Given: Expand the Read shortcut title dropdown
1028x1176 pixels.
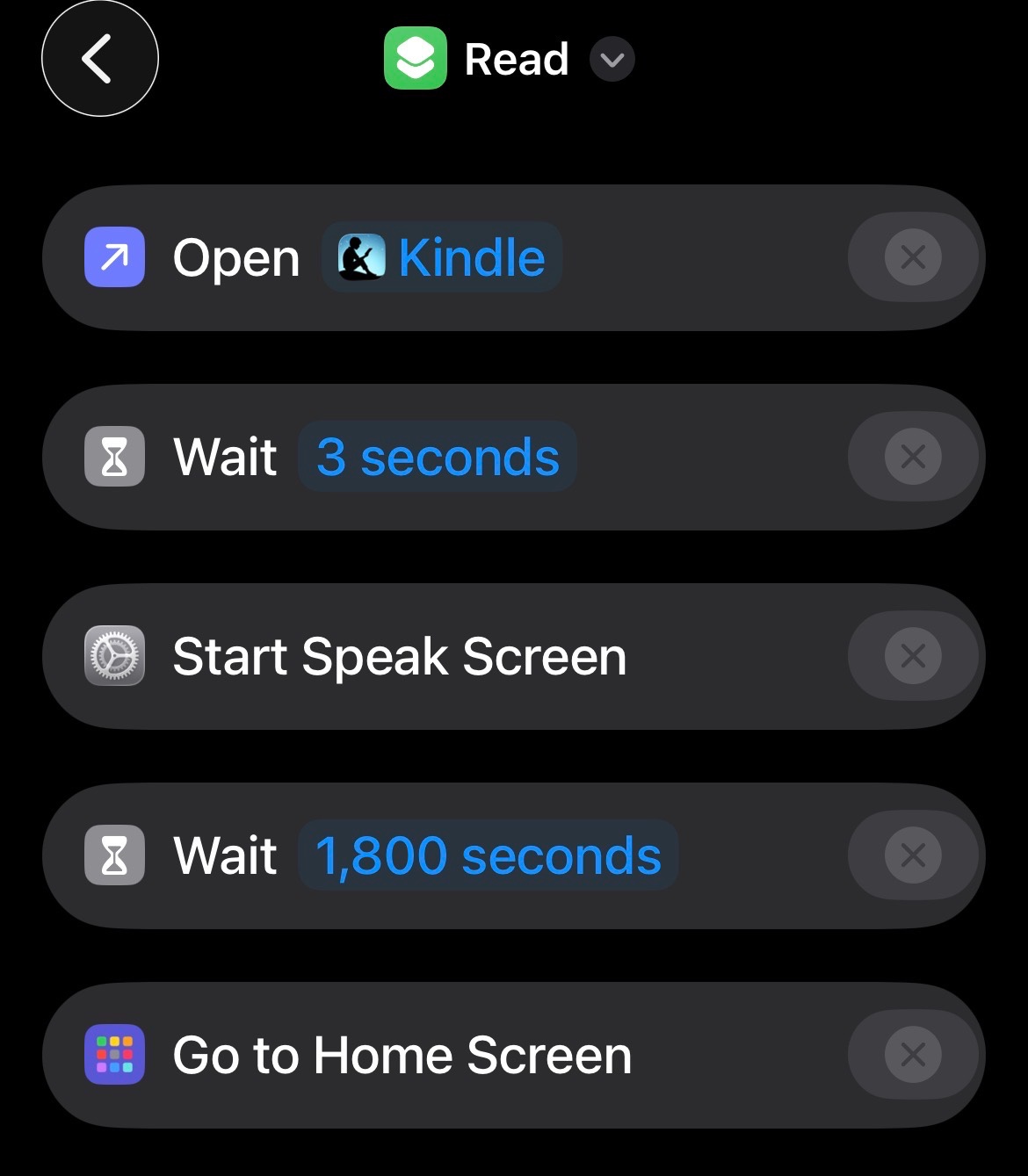Looking at the screenshot, I should [x=612, y=60].
